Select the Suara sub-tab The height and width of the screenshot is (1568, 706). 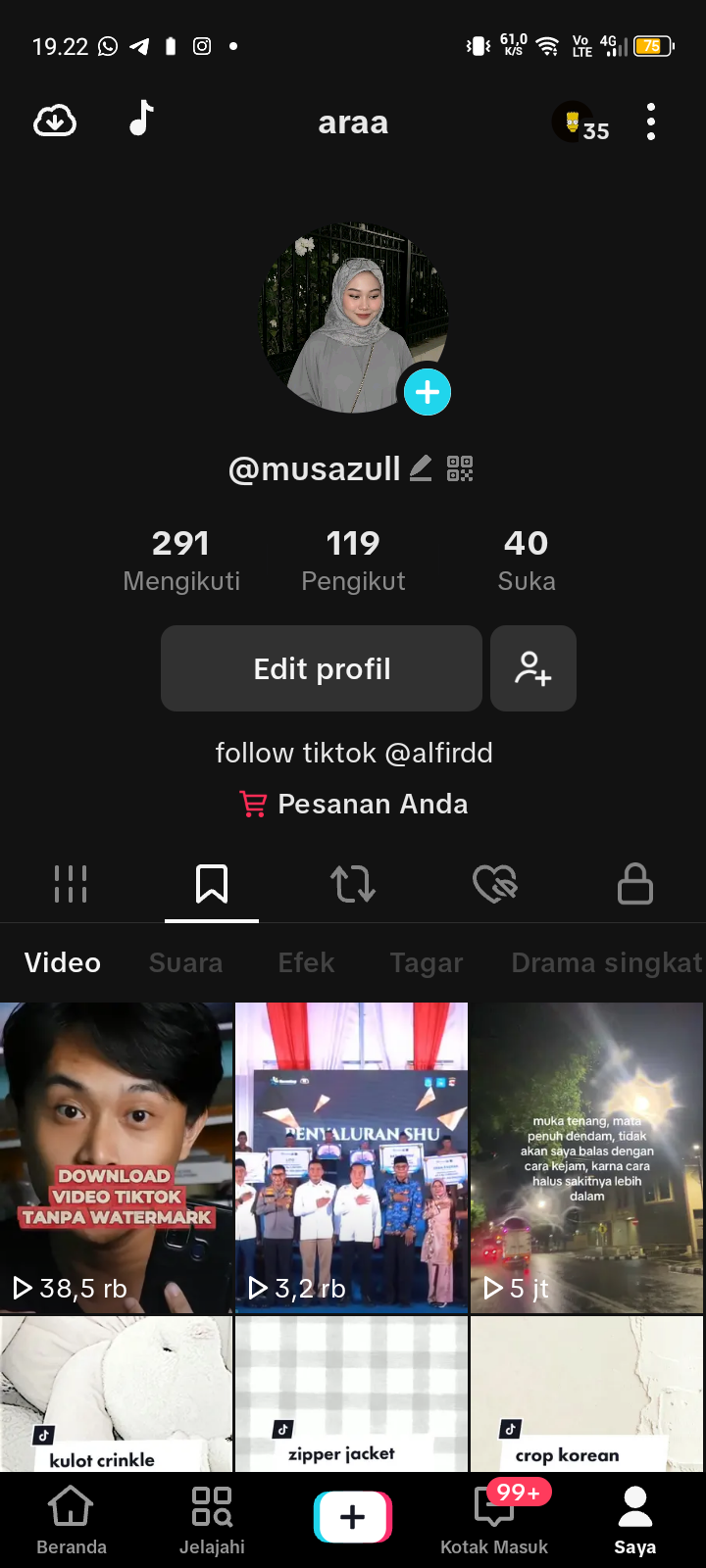(x=185, y=962)
